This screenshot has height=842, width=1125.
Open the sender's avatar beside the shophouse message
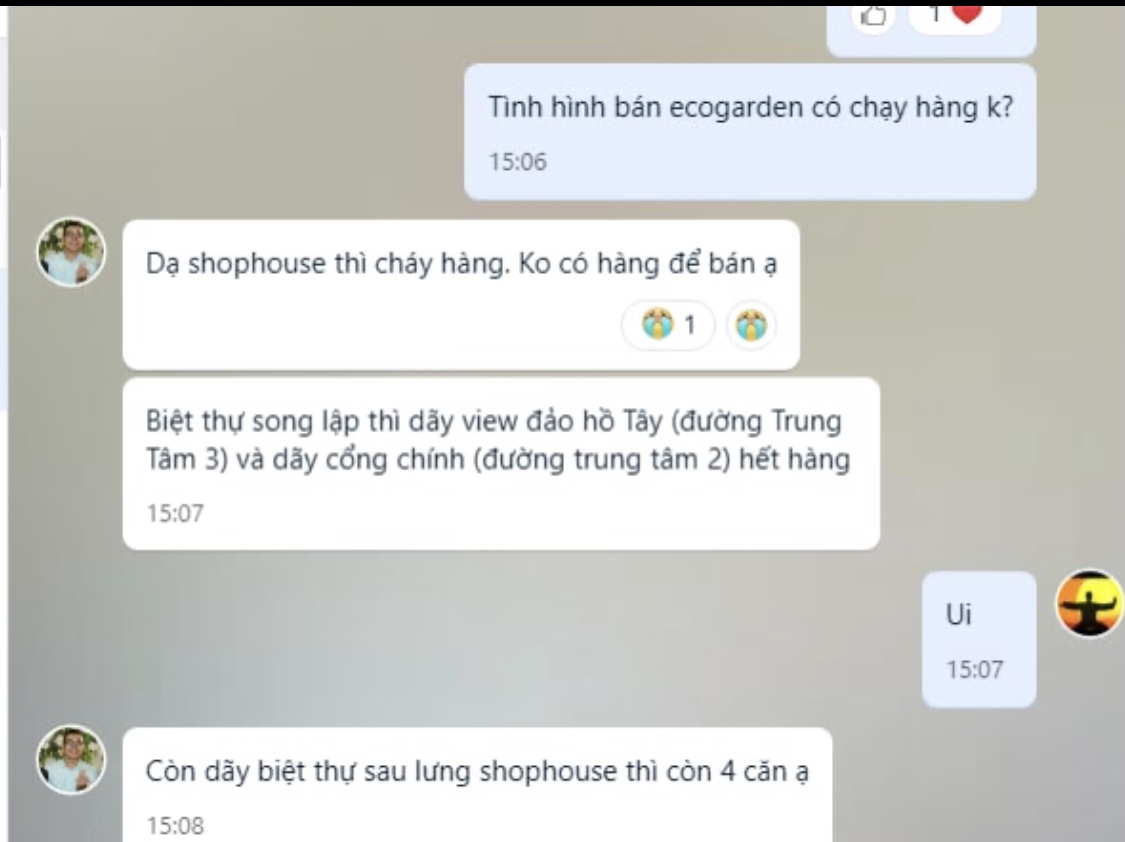click(71, 252)
